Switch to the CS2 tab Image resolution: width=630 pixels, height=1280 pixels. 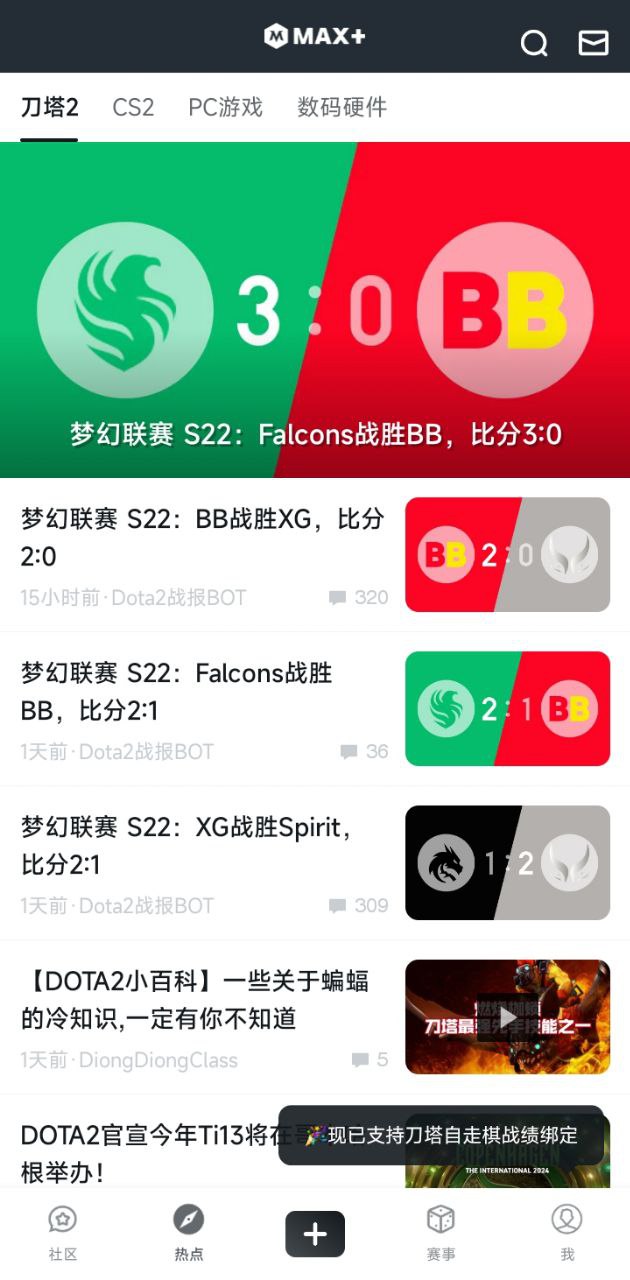pyautogui.click(x=133, y=107)
